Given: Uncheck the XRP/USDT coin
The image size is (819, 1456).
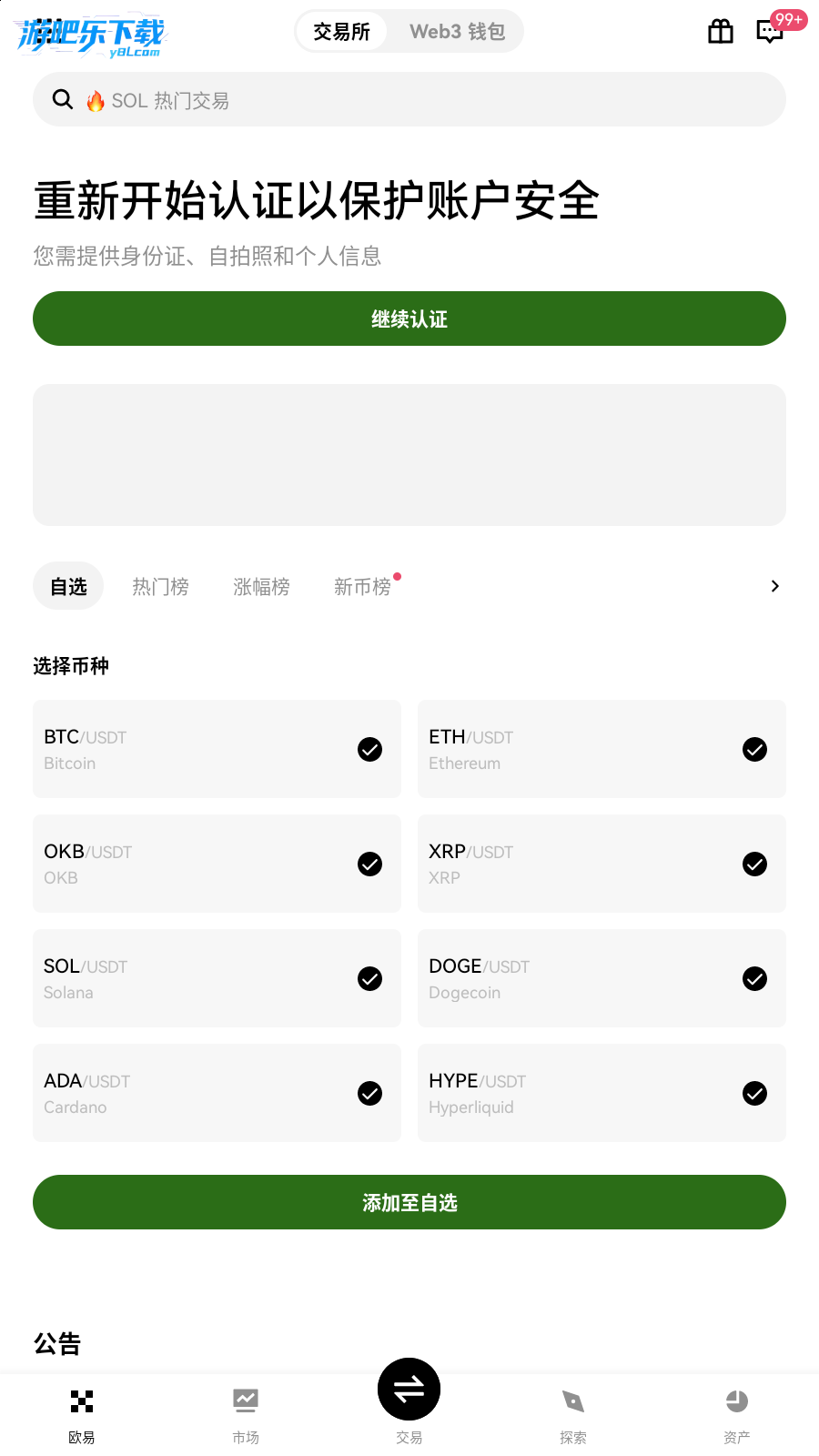Looking at the screenshot, I should (x=754, y=864).
